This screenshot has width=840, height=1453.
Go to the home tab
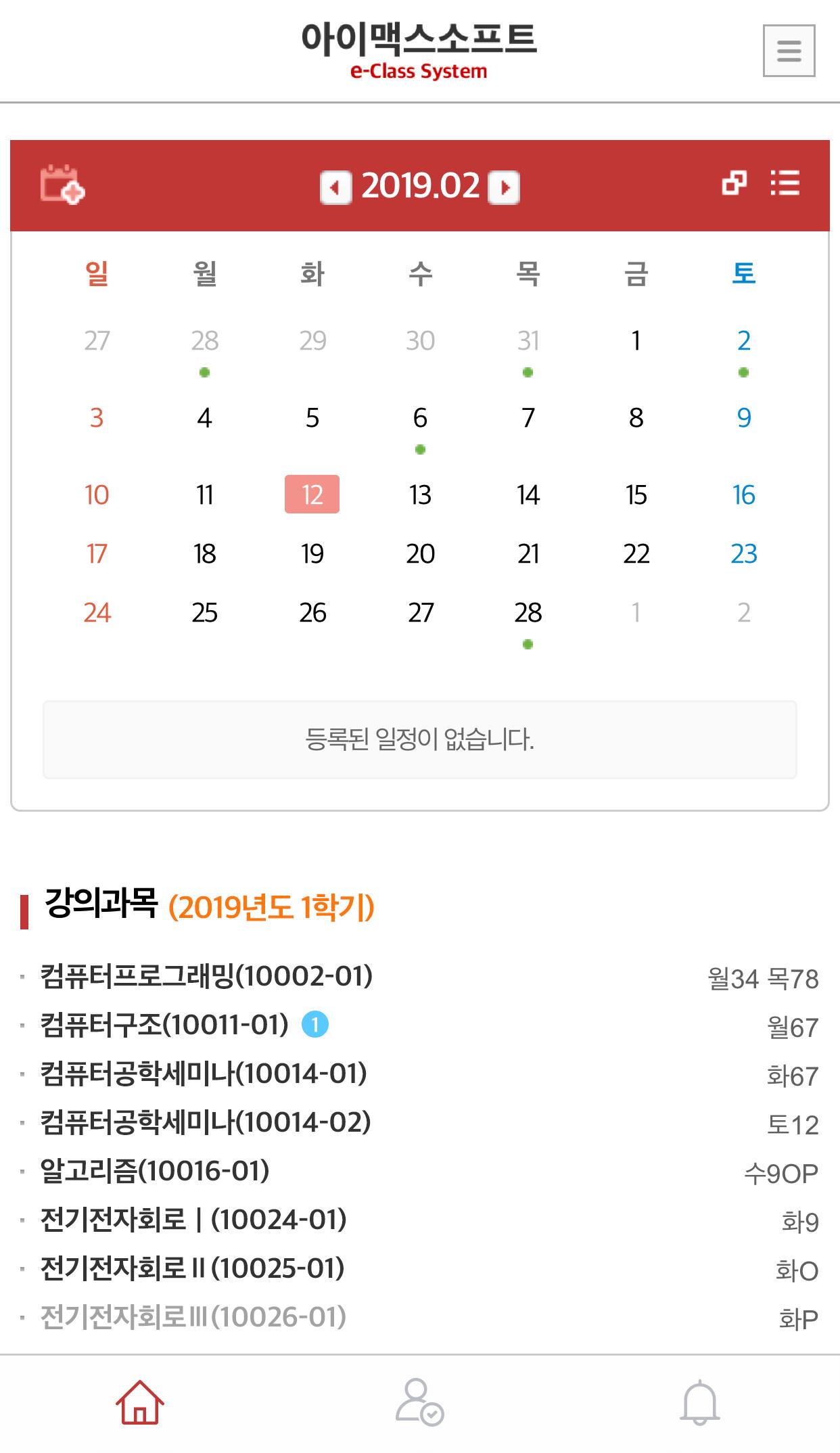click(140, 1402)
